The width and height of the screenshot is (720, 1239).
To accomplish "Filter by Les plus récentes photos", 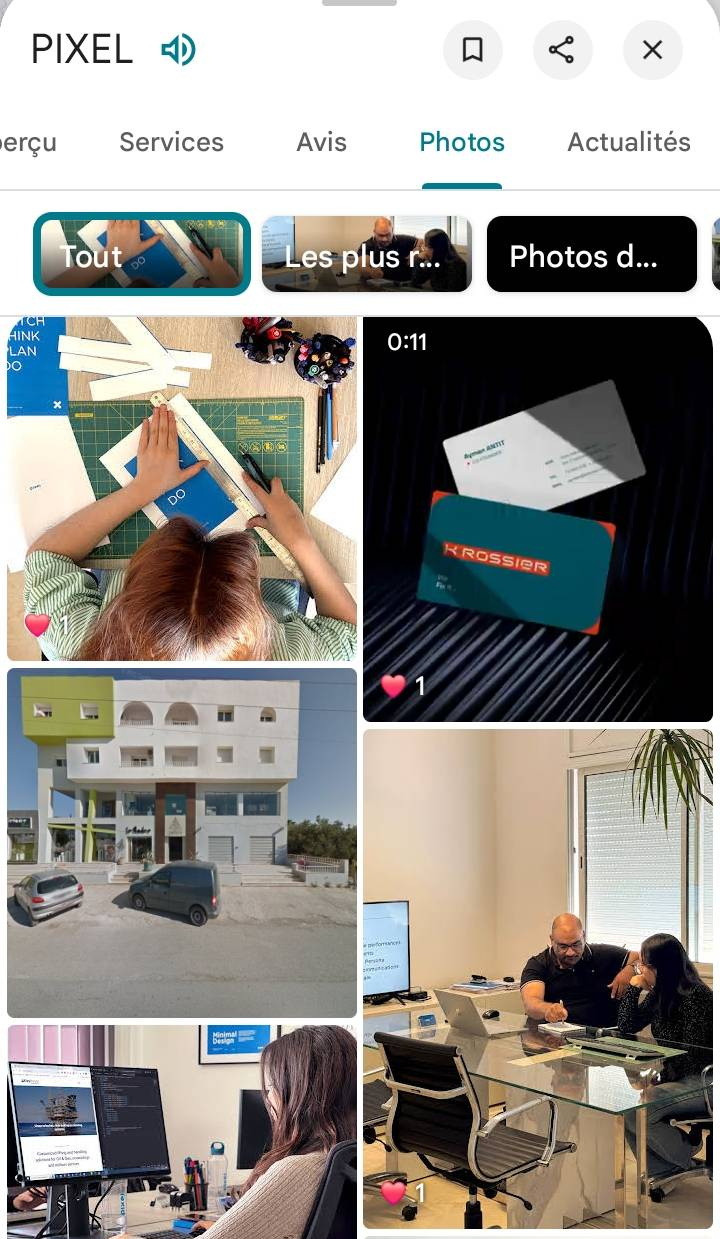I will [x=366, y=255].
